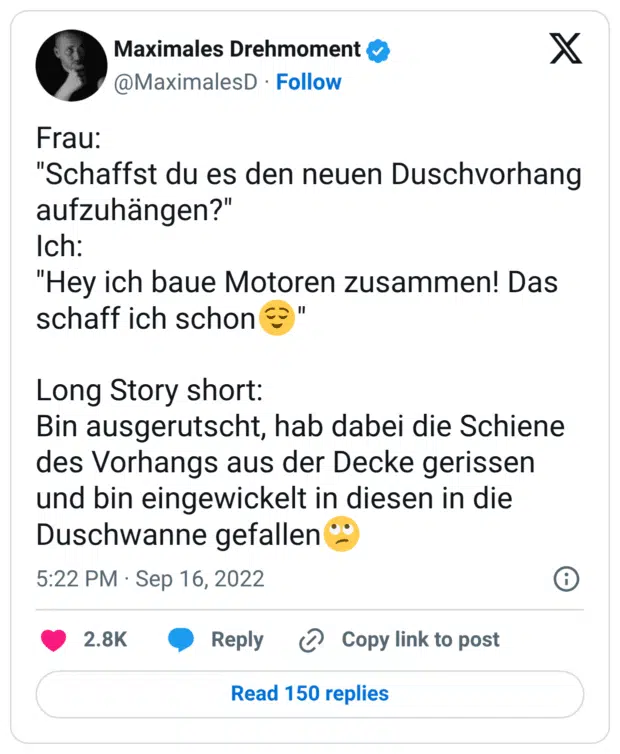This screenshot has height=754, width=620.
Task: Open the post on X via the X icon
Action: 566,50
